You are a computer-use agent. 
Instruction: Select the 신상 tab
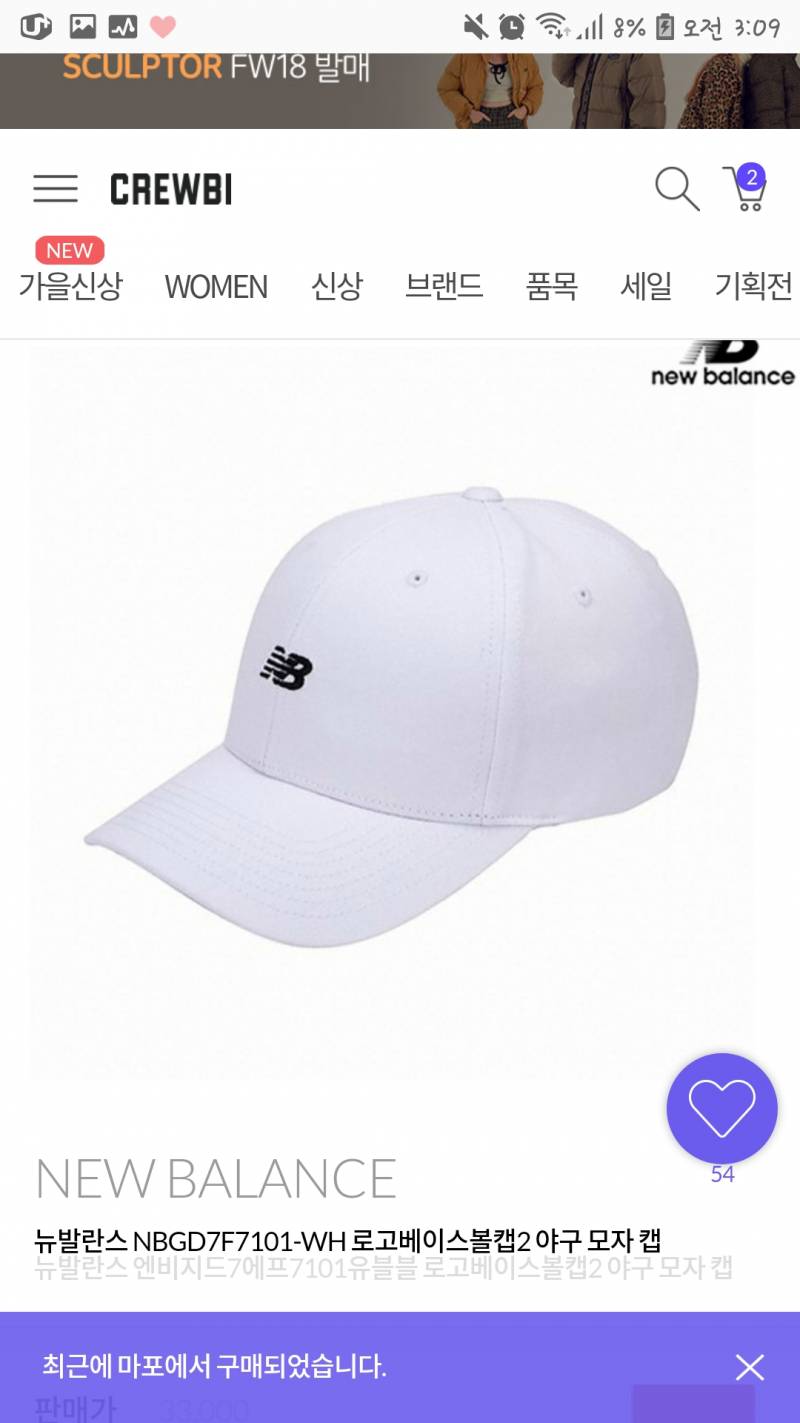tap(336, 287)
